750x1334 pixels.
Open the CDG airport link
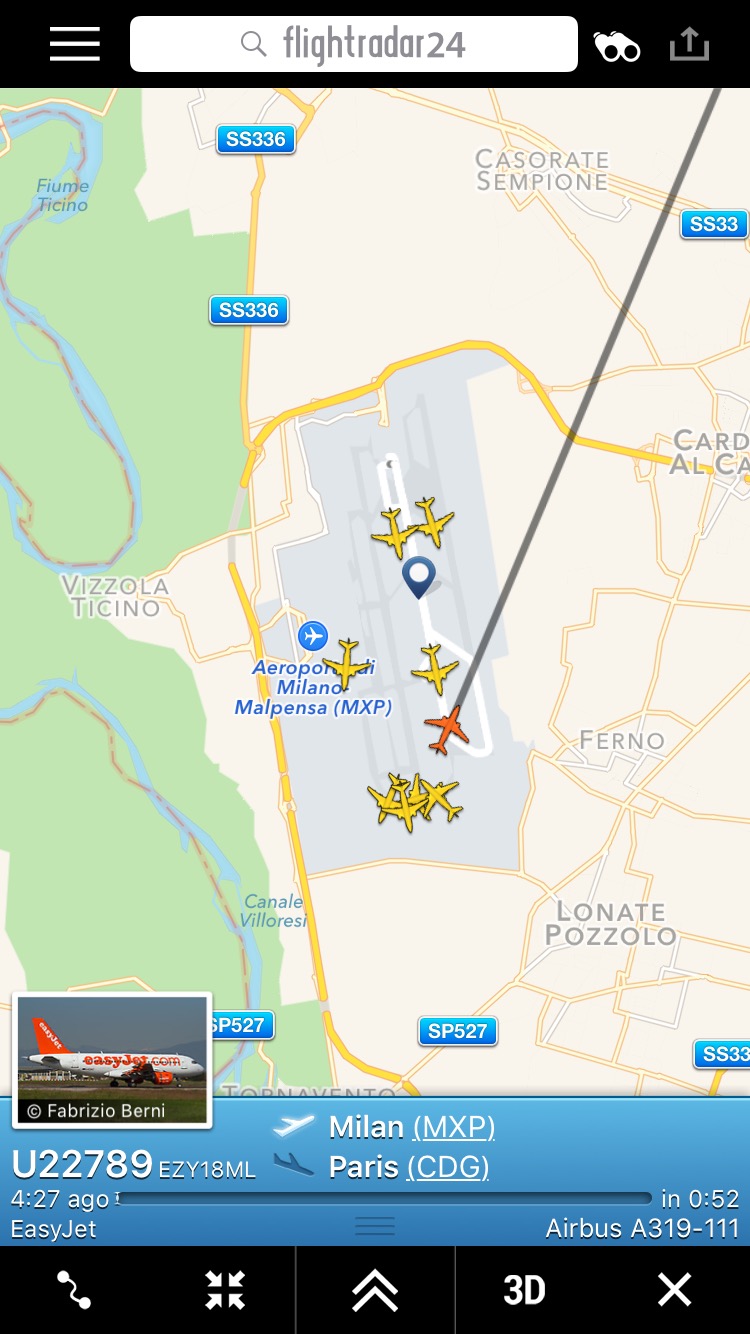[448, 1167]
